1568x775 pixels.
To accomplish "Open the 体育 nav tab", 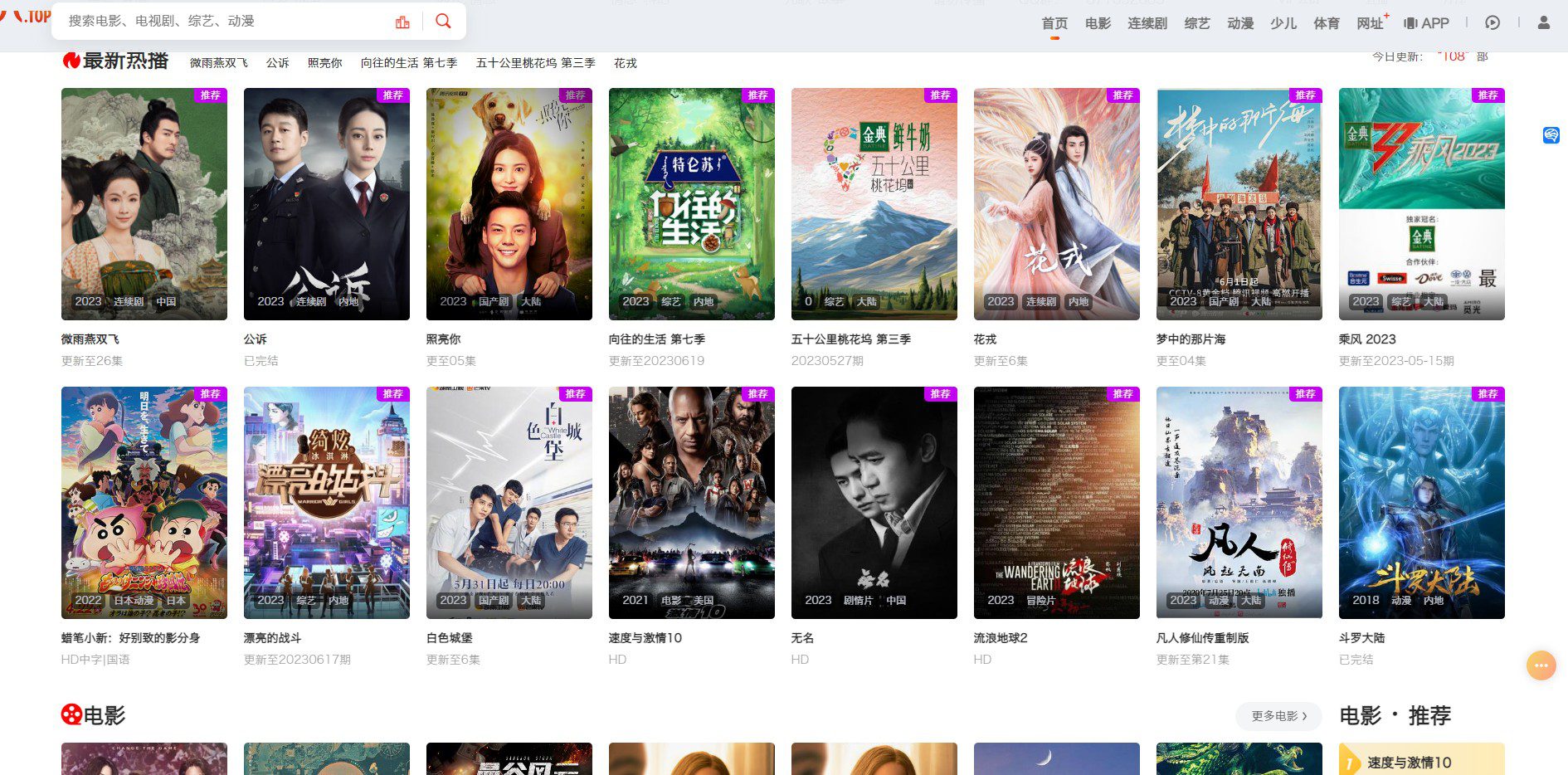I will (1326, 23).
